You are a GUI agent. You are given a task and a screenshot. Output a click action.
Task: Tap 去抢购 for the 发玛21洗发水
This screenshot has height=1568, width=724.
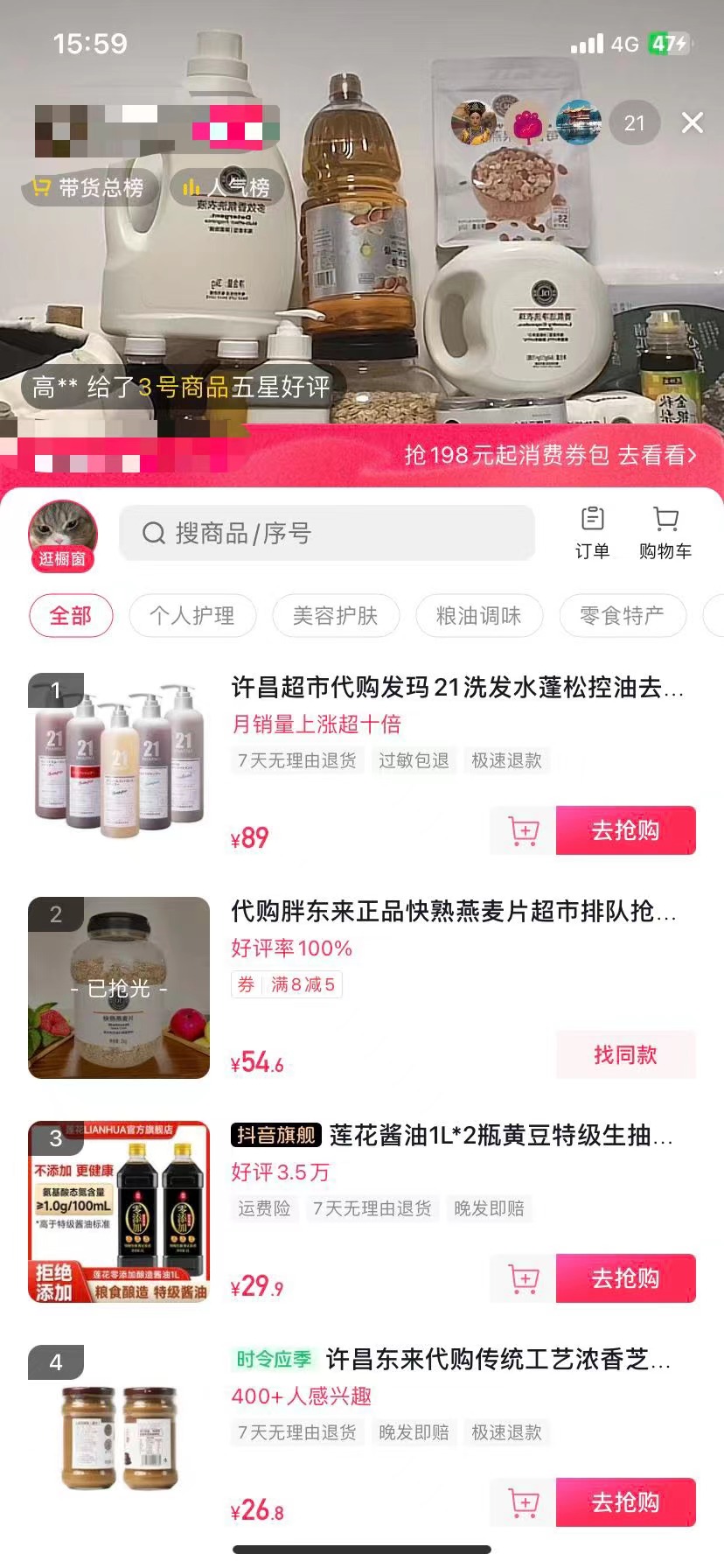(x=626, y=830)
